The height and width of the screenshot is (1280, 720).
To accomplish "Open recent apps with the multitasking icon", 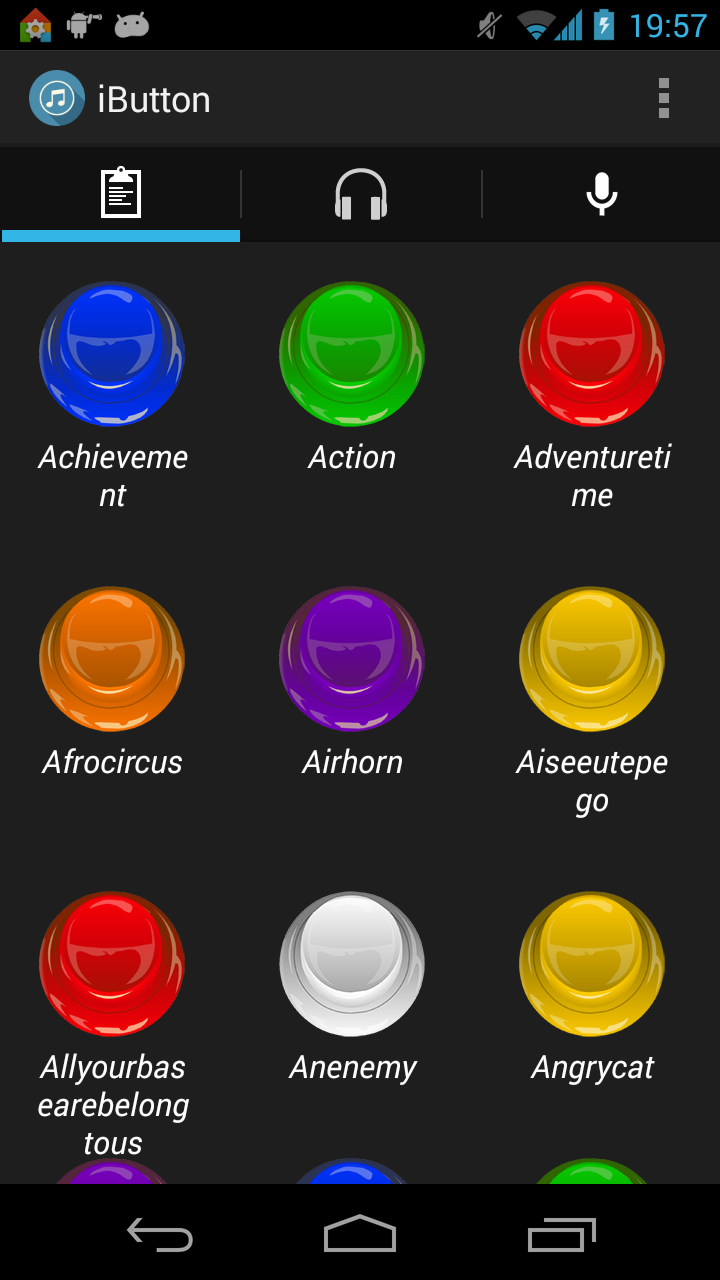I will (x=560, y=1235).
